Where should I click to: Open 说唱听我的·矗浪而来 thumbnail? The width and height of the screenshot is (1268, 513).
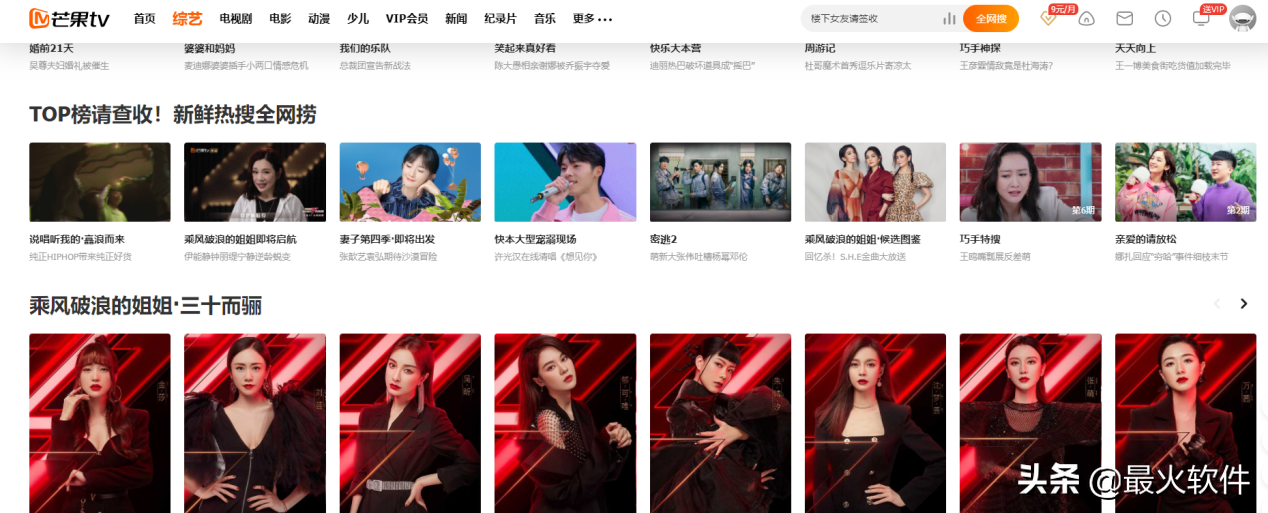pyautogui.click(x=99, y=182)
